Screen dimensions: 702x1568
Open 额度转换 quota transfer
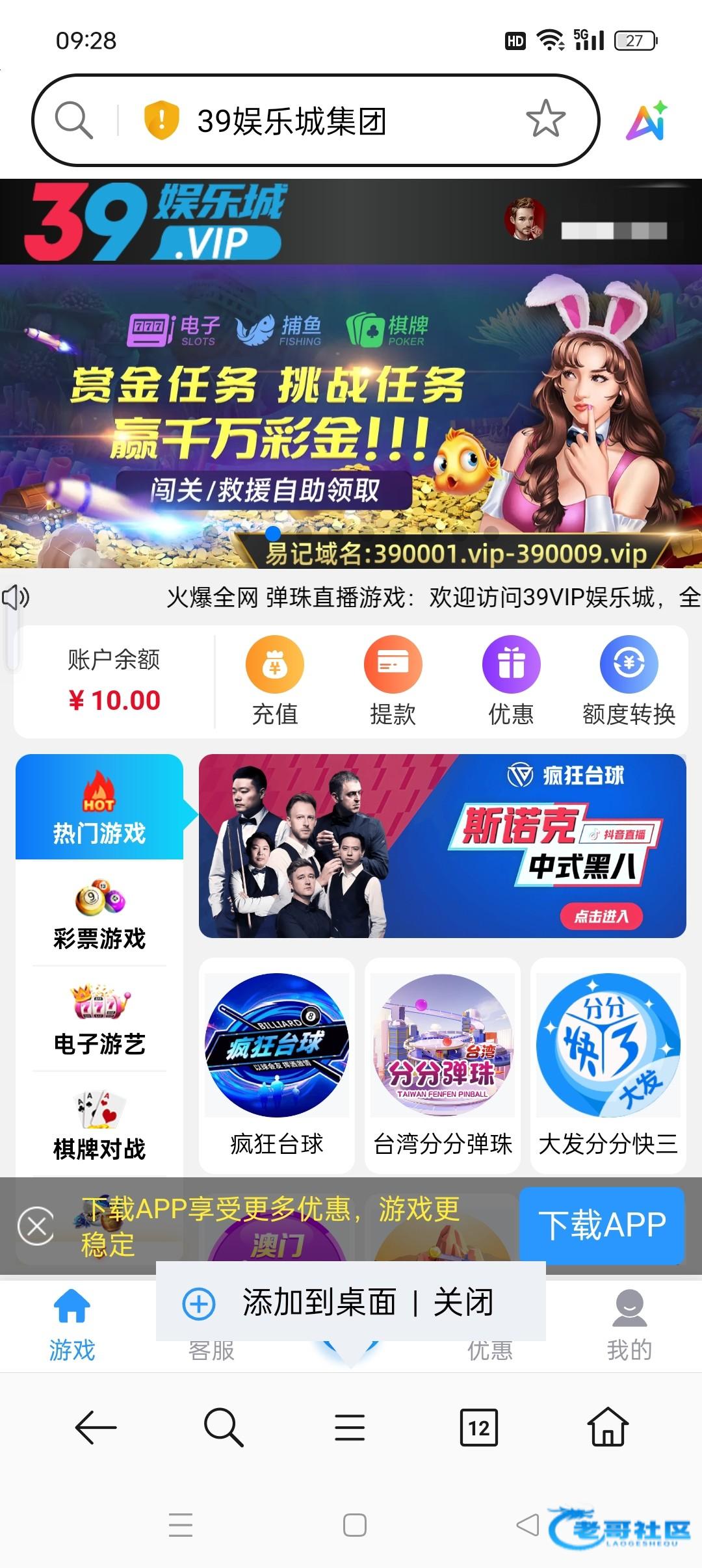tap(629, 680)
